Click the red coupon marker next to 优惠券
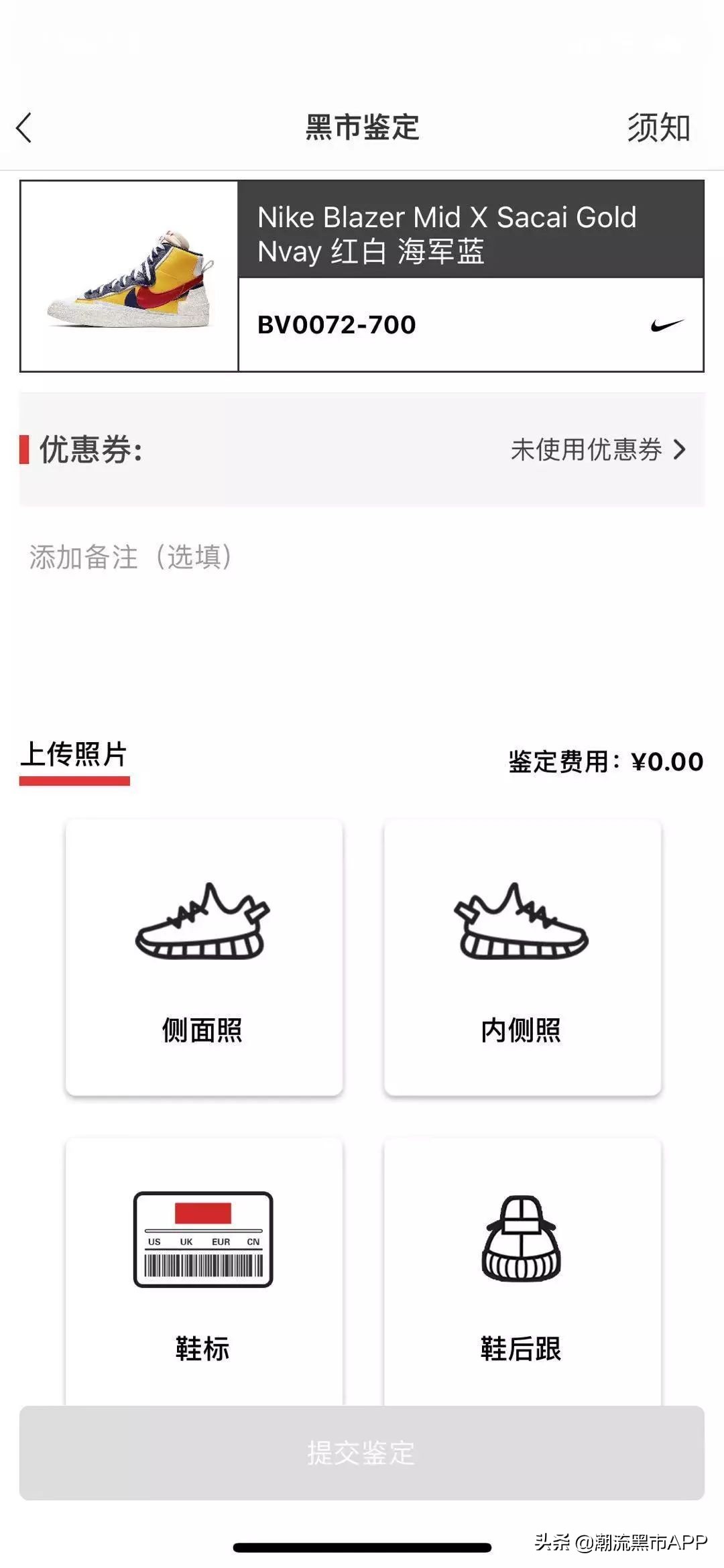Screen dimensions: 724x1568 tap(25, 450)
